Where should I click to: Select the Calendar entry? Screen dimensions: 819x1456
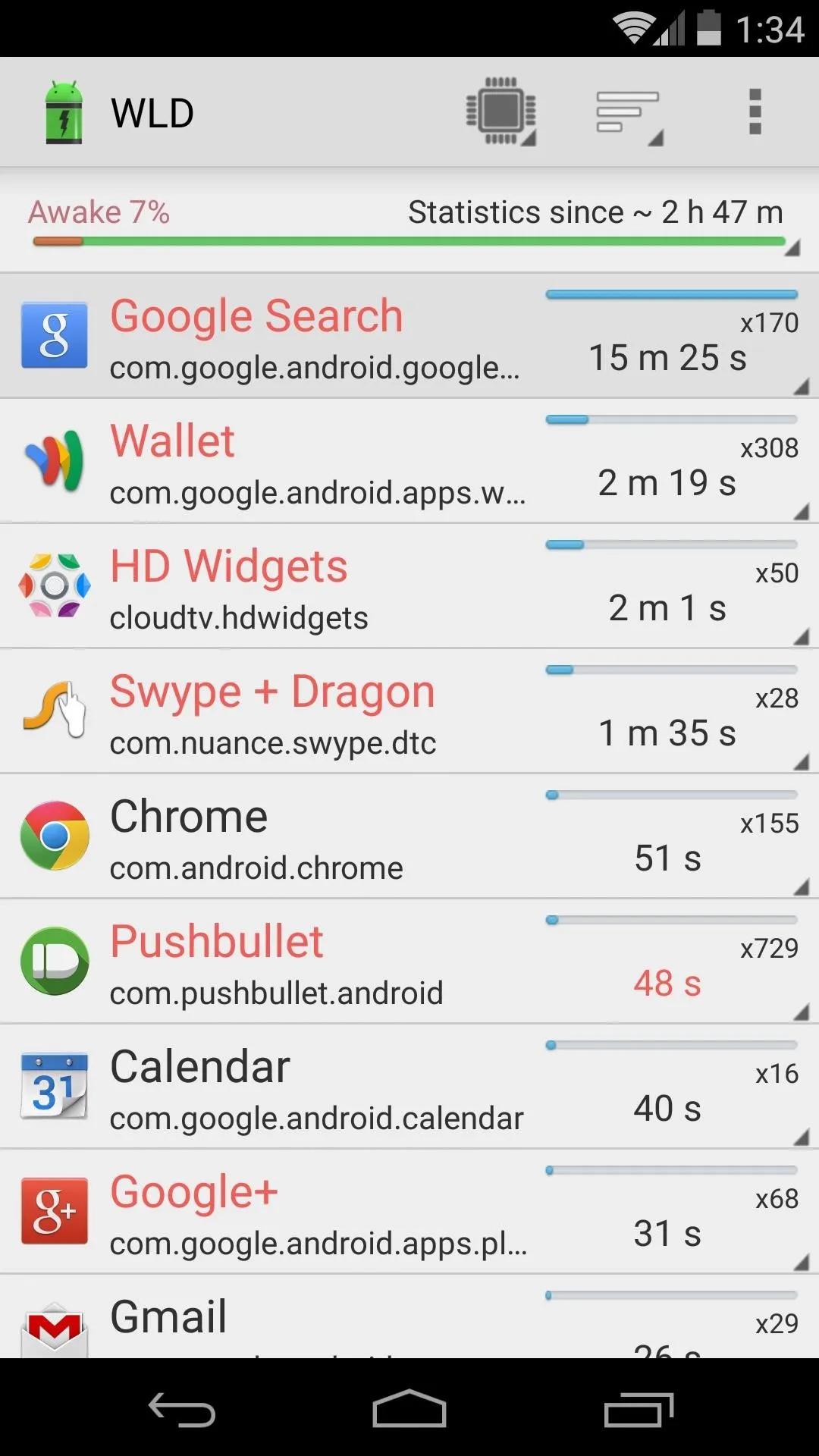coord(409,1087)
